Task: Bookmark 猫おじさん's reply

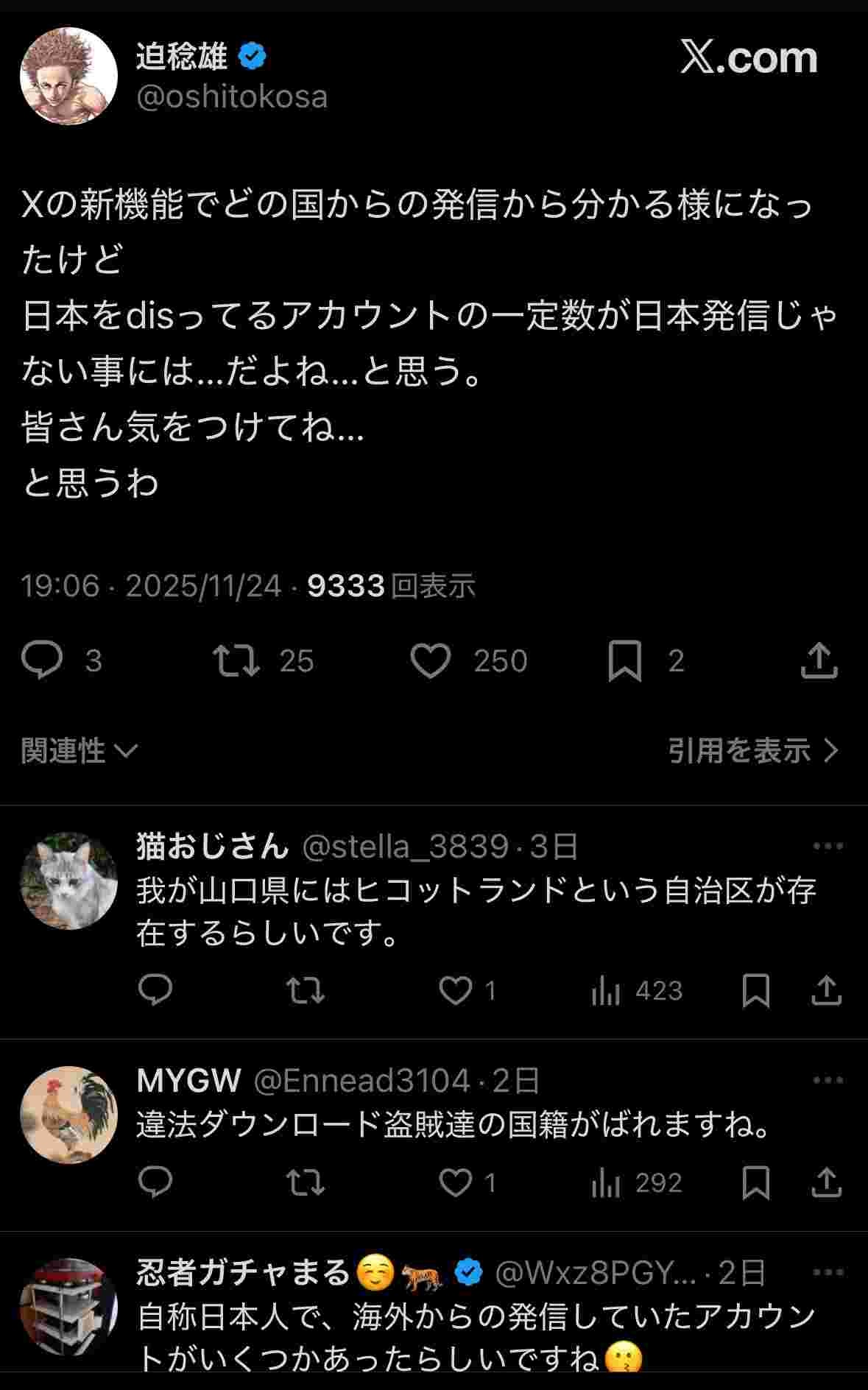Action: click(x=756, y=990)
